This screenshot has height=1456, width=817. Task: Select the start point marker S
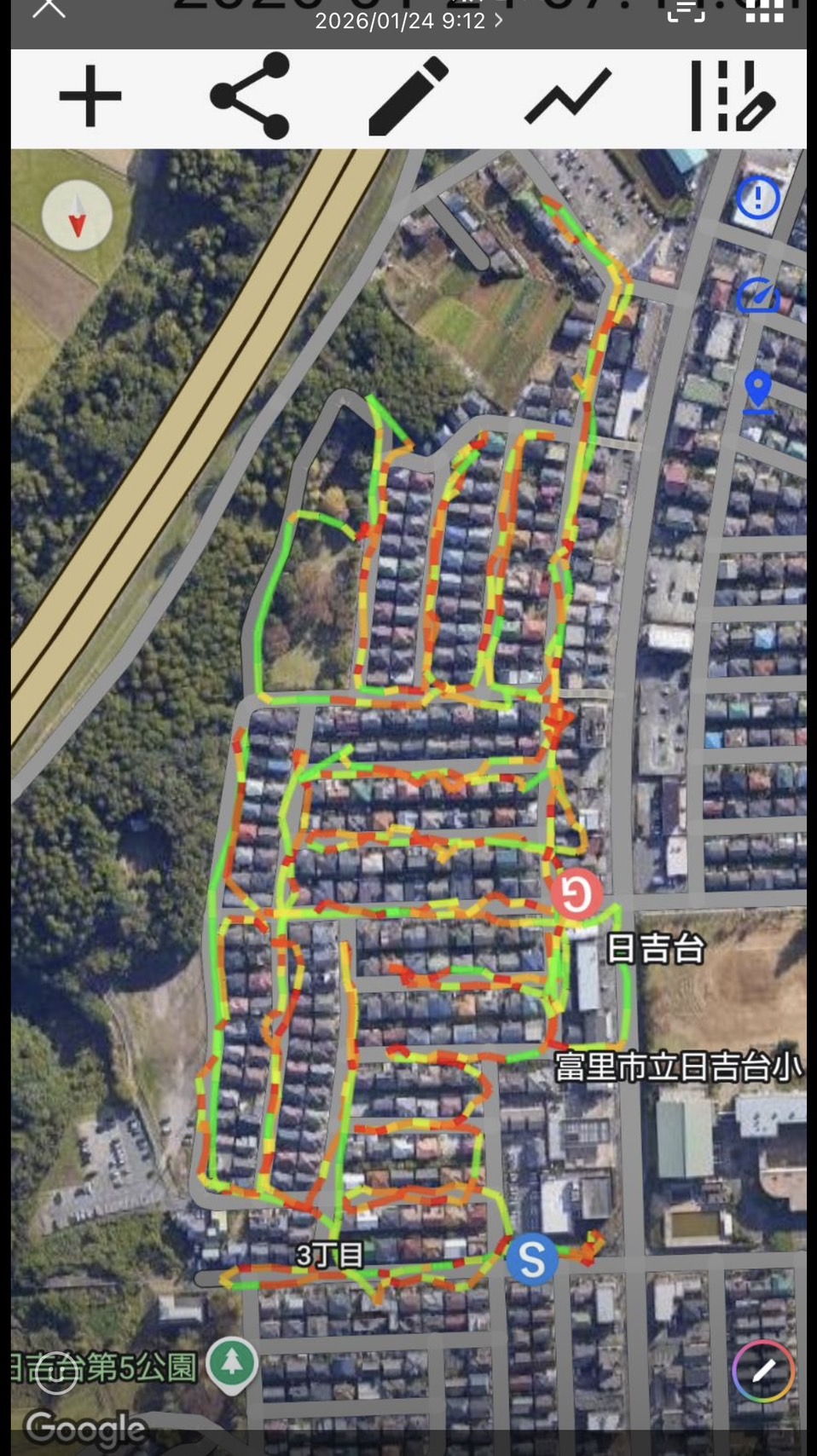tap(531, 1259)
